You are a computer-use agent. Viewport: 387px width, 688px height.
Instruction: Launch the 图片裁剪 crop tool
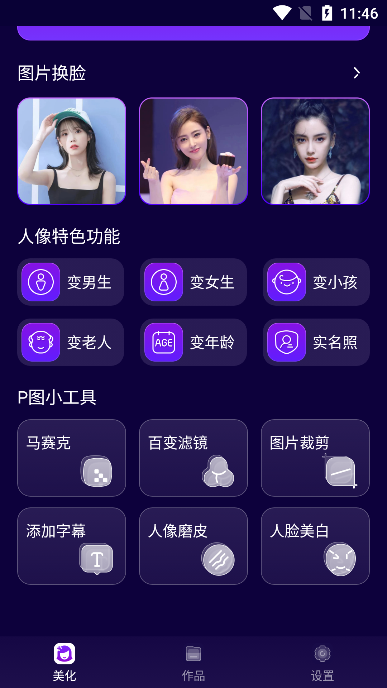pyautogui.click(x=315, y=458)
